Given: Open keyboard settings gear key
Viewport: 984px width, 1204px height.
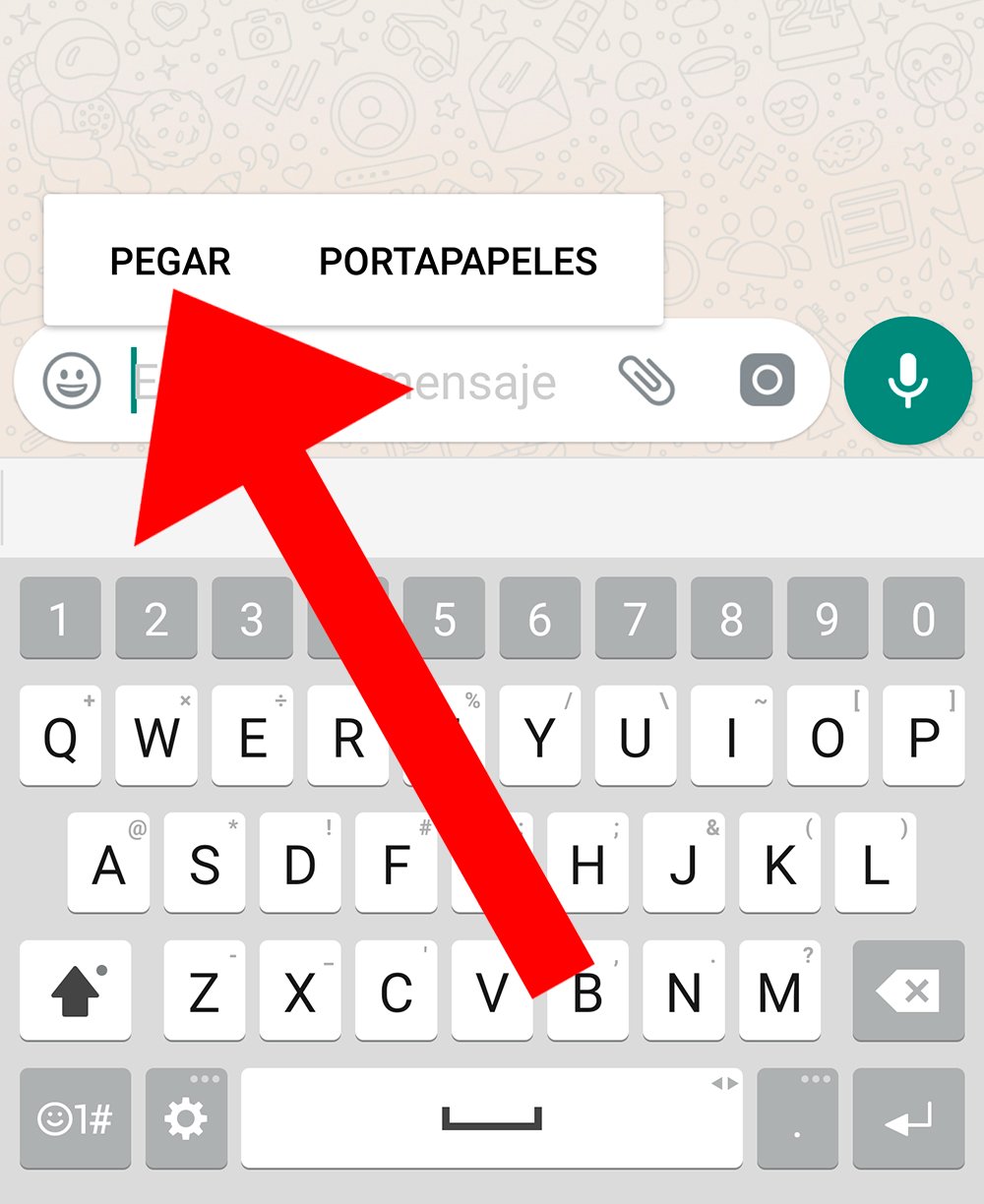Looking at the screenshot, I should [186, 1118].
